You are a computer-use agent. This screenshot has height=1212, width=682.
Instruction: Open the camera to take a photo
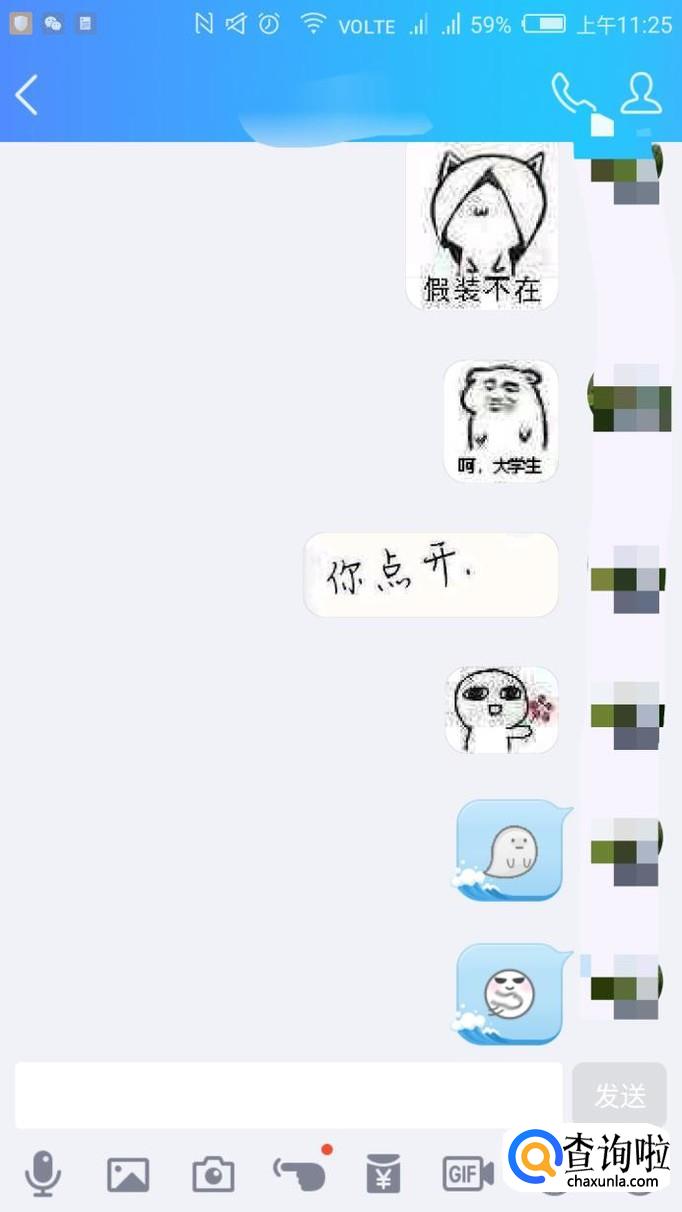tap(213, 1174)
